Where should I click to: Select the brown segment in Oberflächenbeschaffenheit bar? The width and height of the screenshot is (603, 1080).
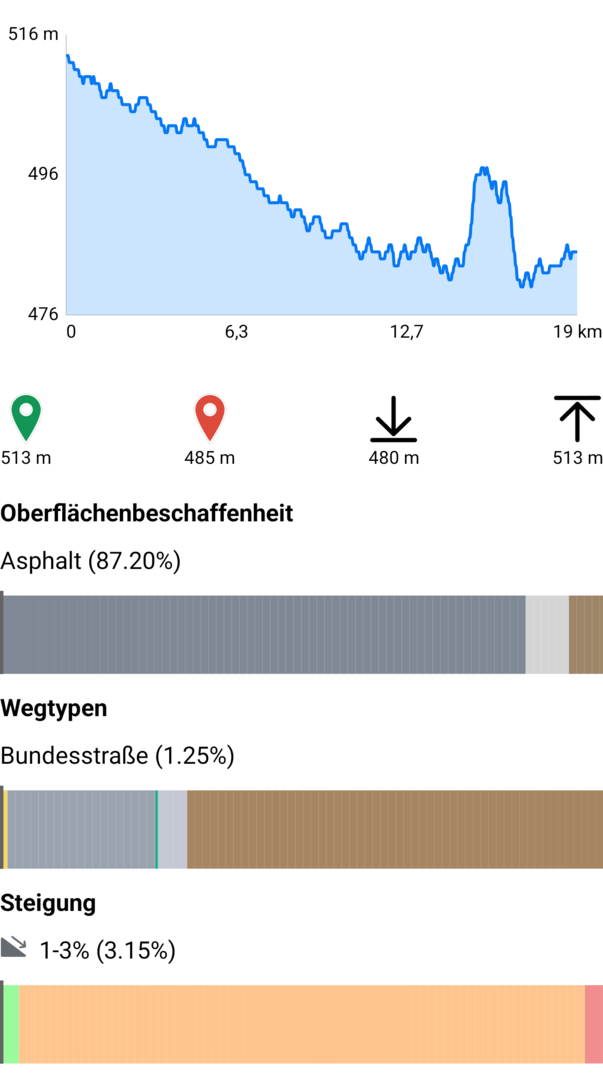click(x=586, y=635)
